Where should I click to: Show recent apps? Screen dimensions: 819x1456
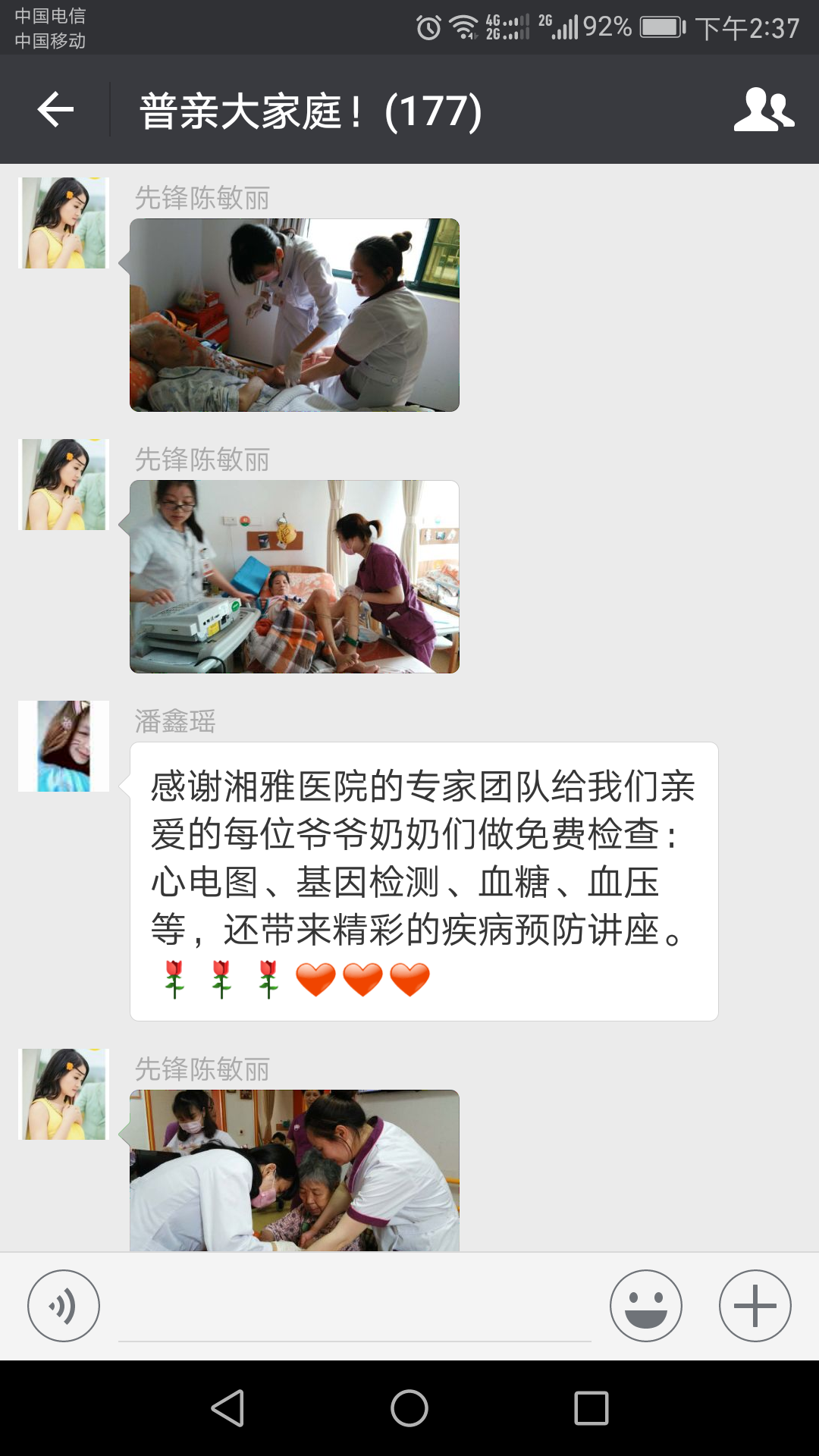(x=591, y=1408)
